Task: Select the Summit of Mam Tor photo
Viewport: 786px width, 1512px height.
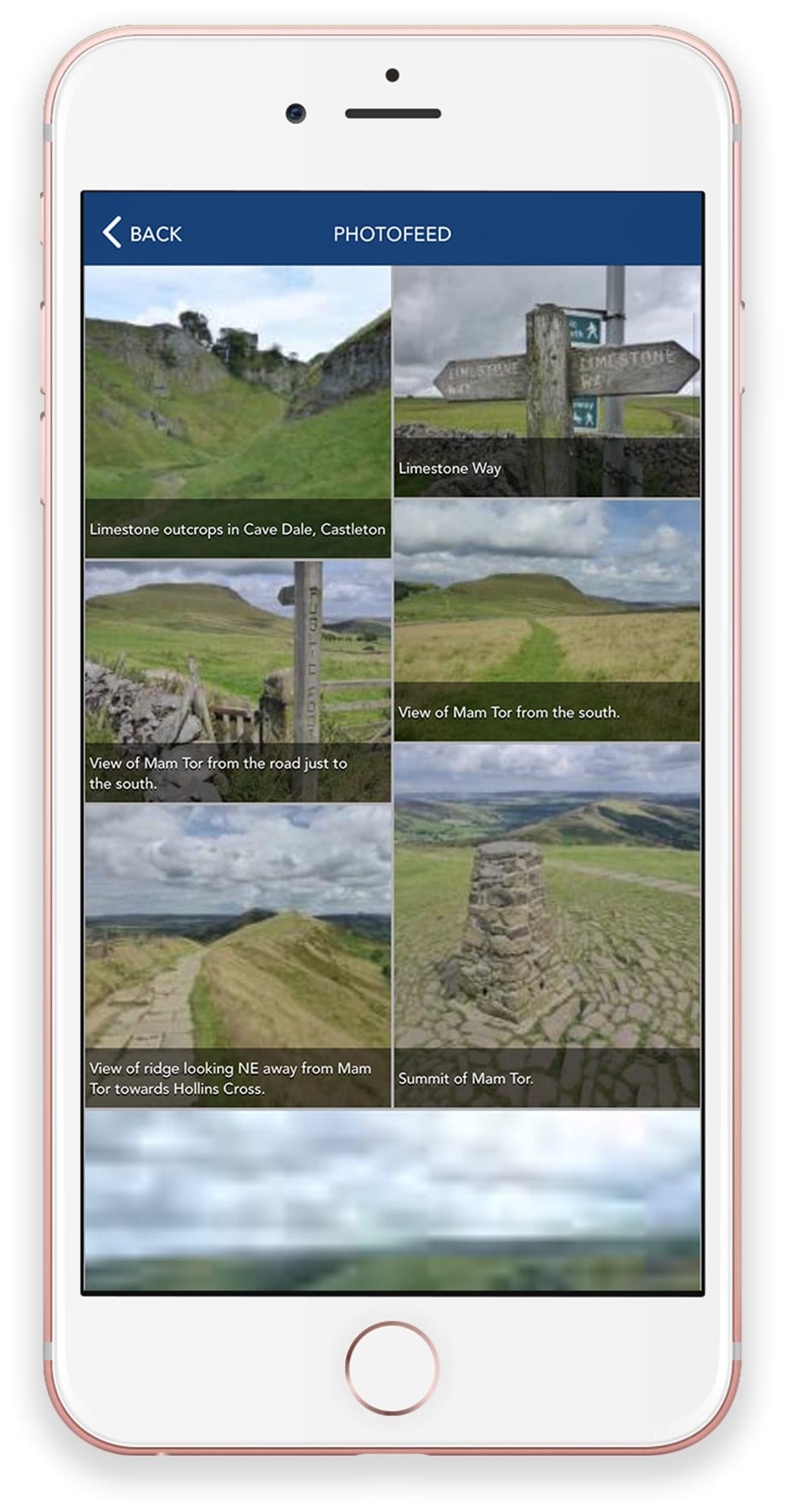Action: coord(547,926)
